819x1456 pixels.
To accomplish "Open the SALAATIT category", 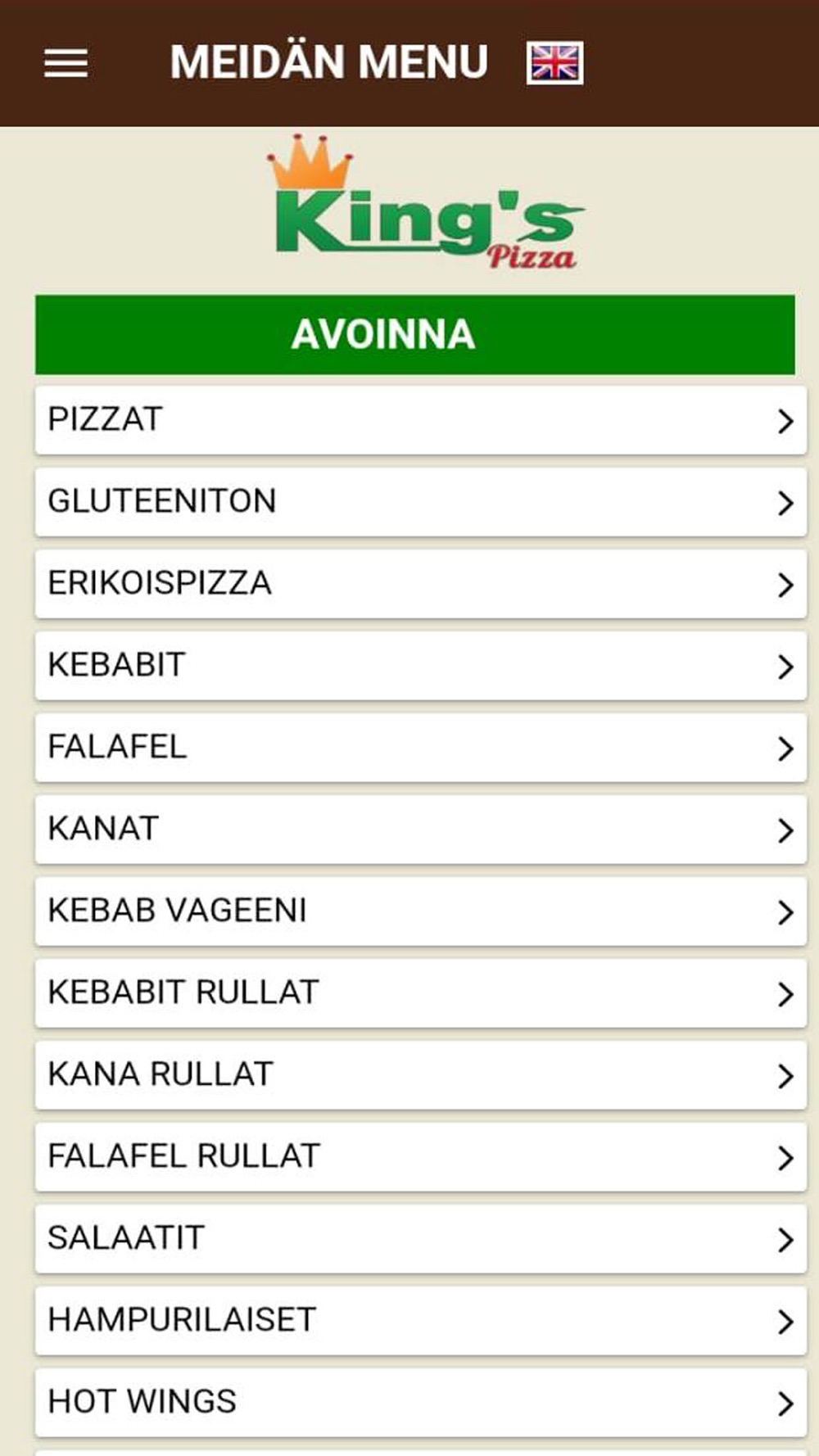I will [421, 1239].
